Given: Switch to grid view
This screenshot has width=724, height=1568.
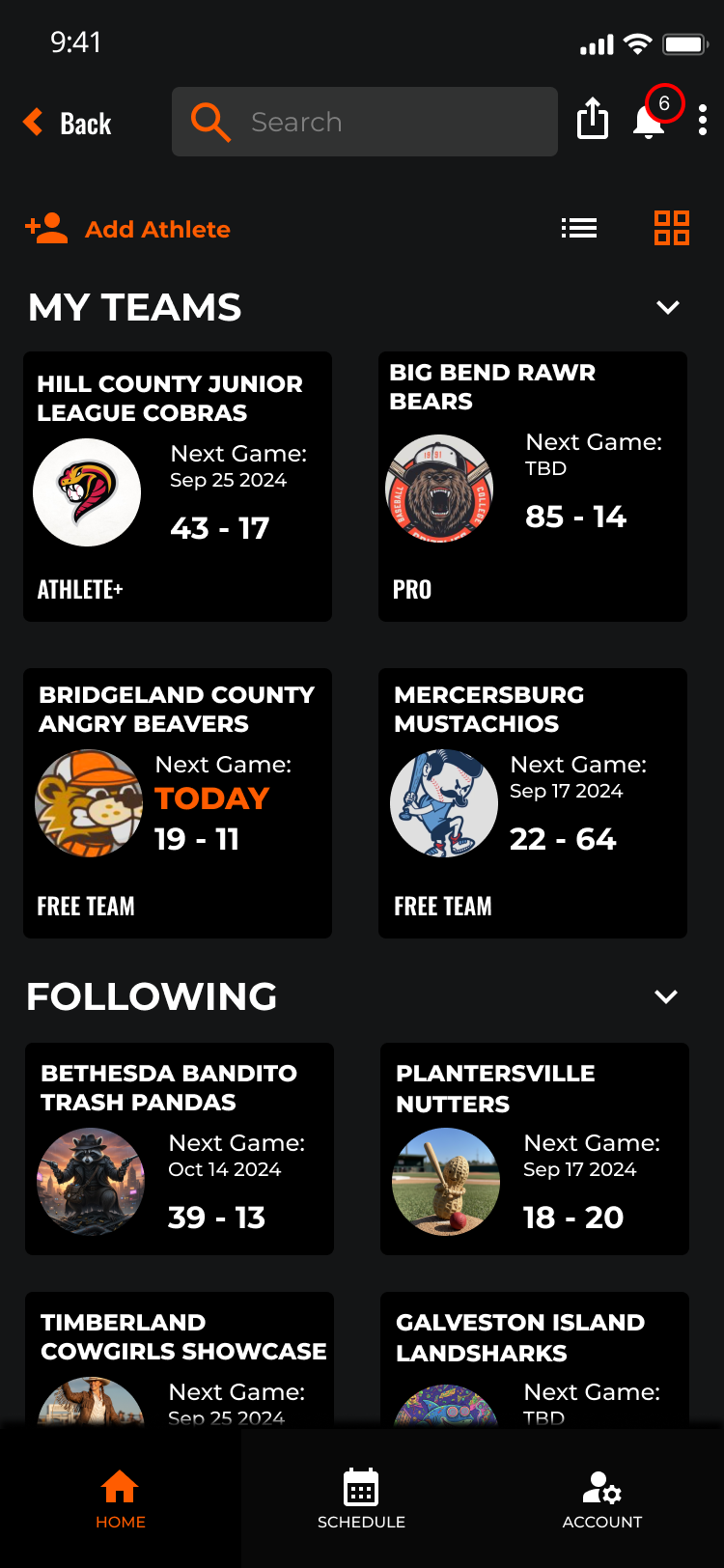Looking at the screenshot, I should (x=672, y=228).
